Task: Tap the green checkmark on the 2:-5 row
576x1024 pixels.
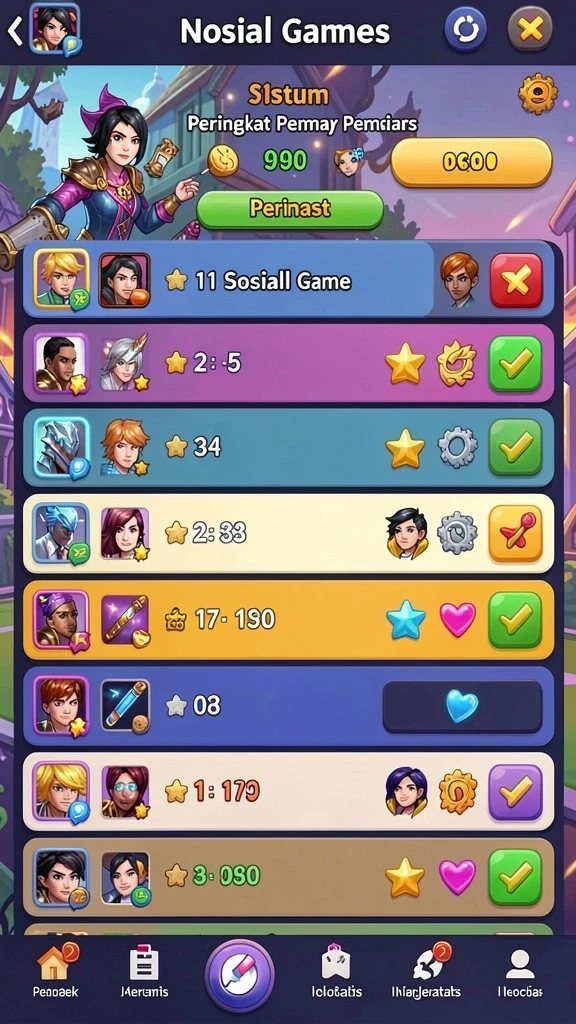Action: [x=515, y=363]
